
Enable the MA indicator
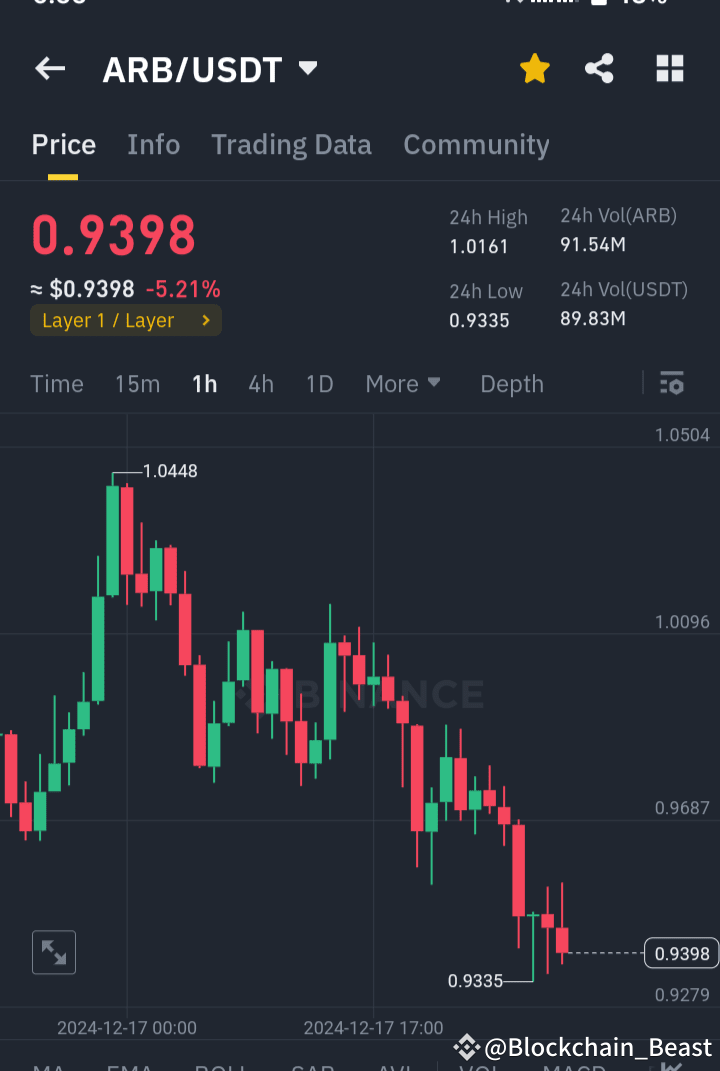[x=50, y=1065]
